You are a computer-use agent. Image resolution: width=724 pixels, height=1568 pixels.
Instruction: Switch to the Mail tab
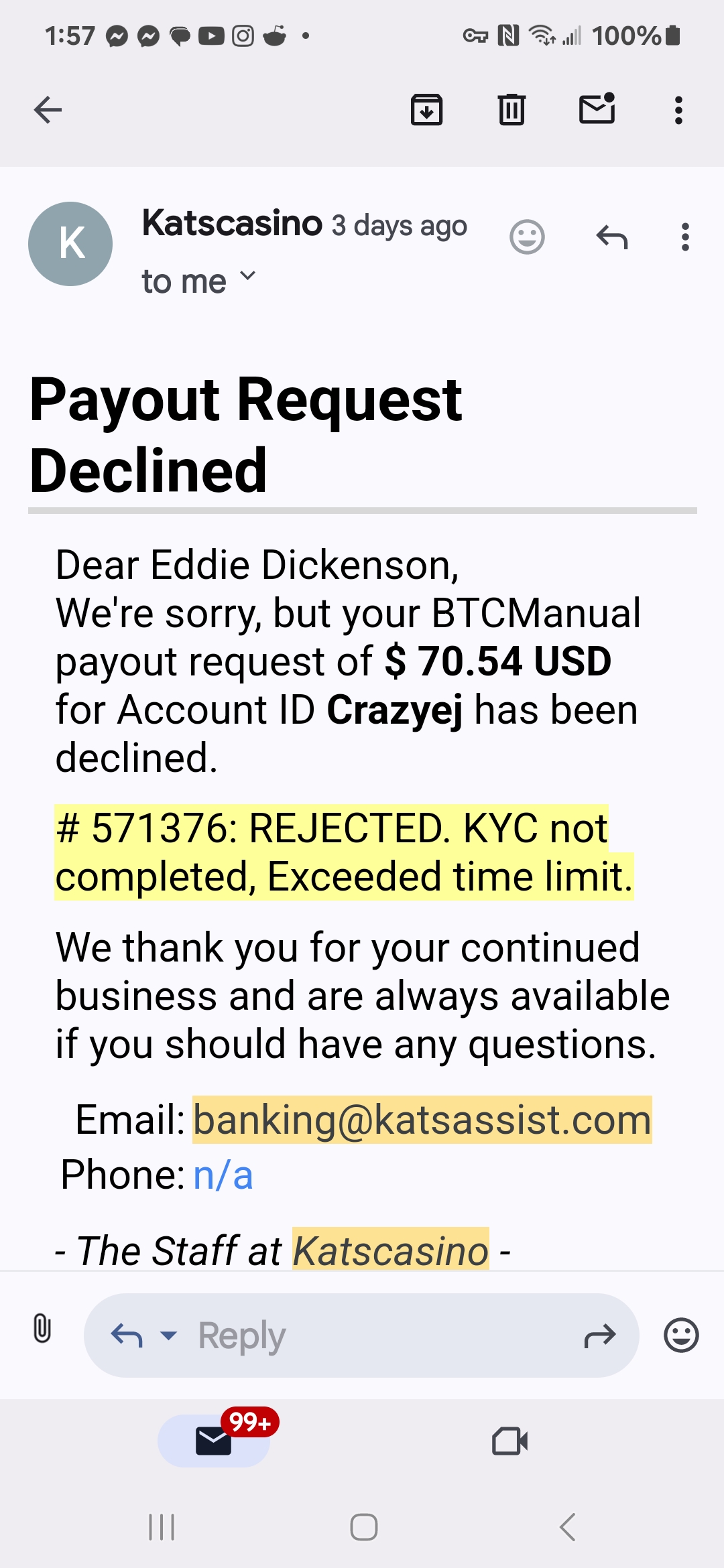(214, 1441)
